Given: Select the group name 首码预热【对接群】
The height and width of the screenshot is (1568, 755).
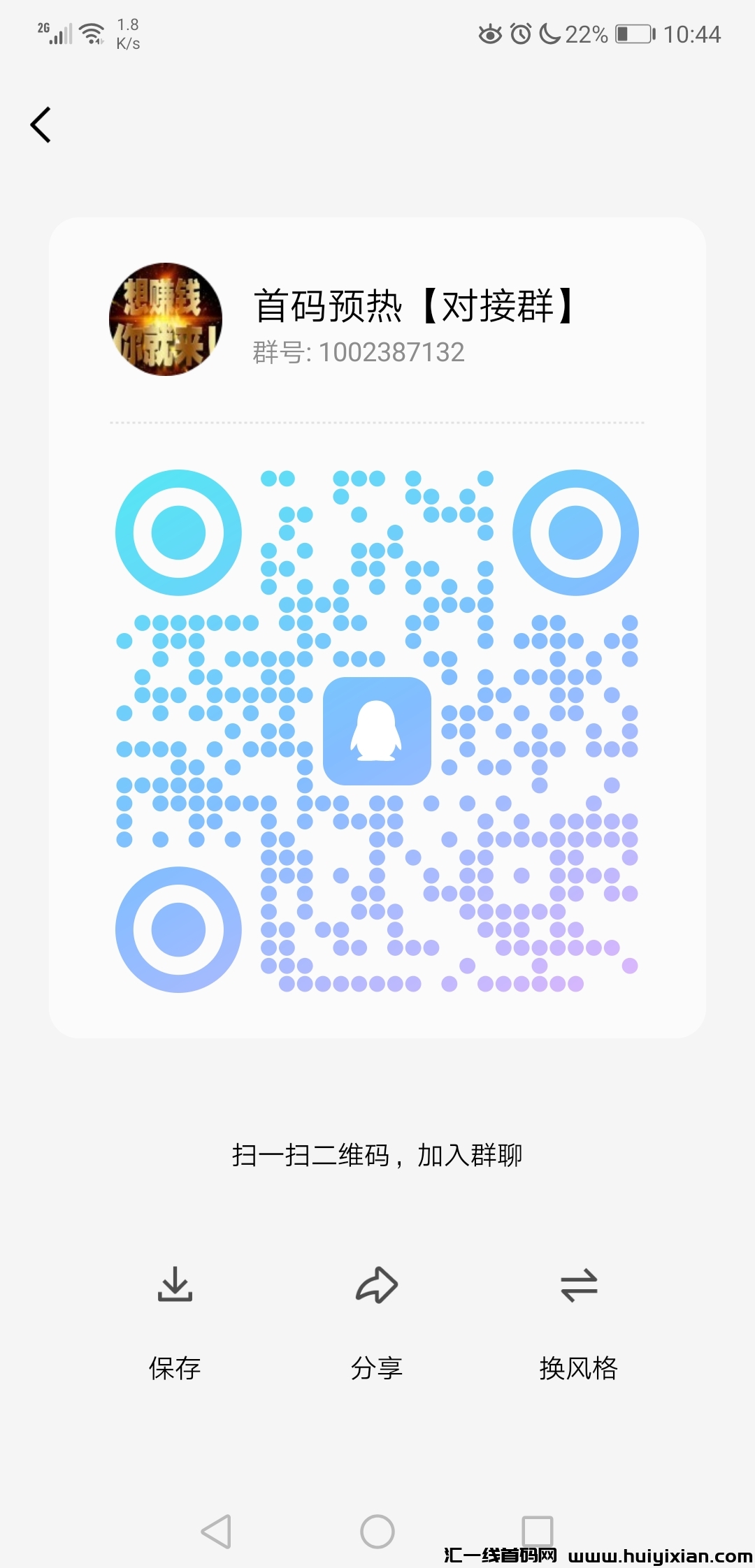Looking at the screenshot, I should pyautogui.click(x=414, y=306).
